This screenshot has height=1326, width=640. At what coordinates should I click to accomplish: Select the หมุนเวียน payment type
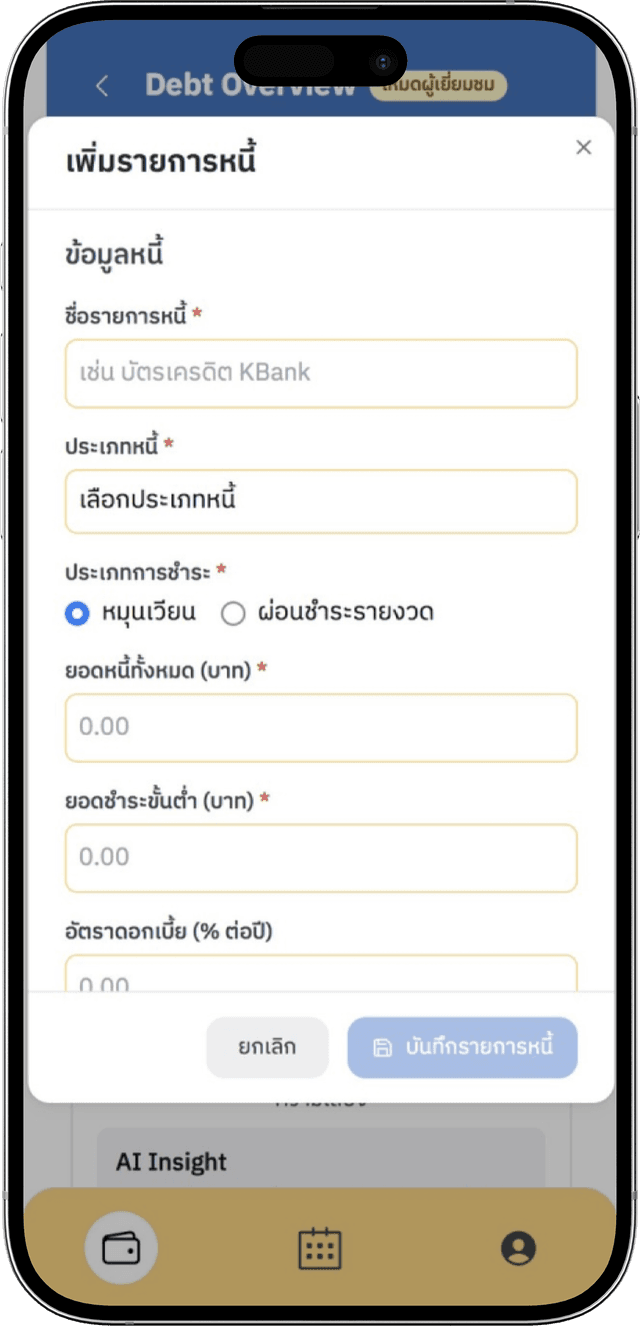[x=78, y=613]
